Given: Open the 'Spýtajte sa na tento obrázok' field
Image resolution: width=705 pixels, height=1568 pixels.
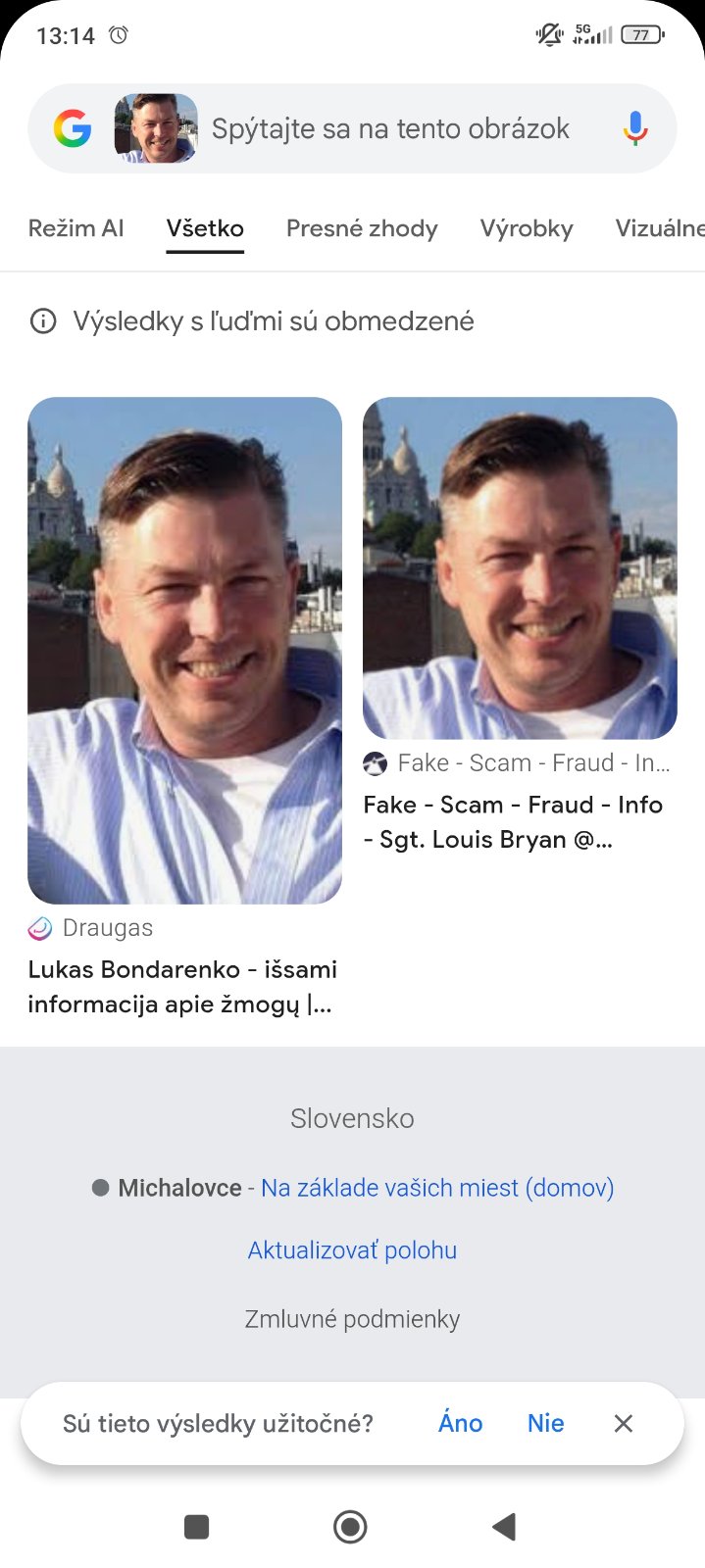Looking at the screenshot, I should (390, 128).
